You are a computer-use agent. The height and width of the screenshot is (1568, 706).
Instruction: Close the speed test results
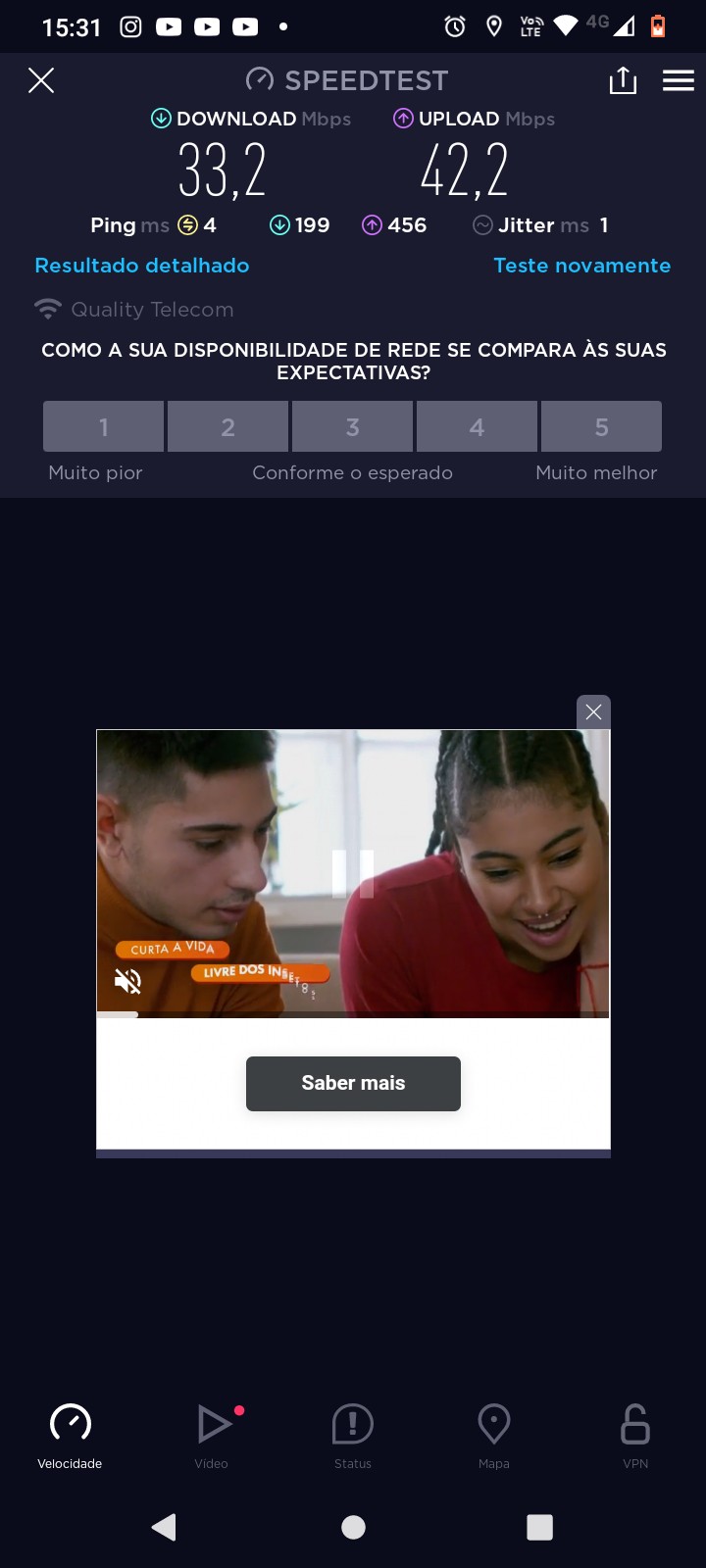point(41,80)
